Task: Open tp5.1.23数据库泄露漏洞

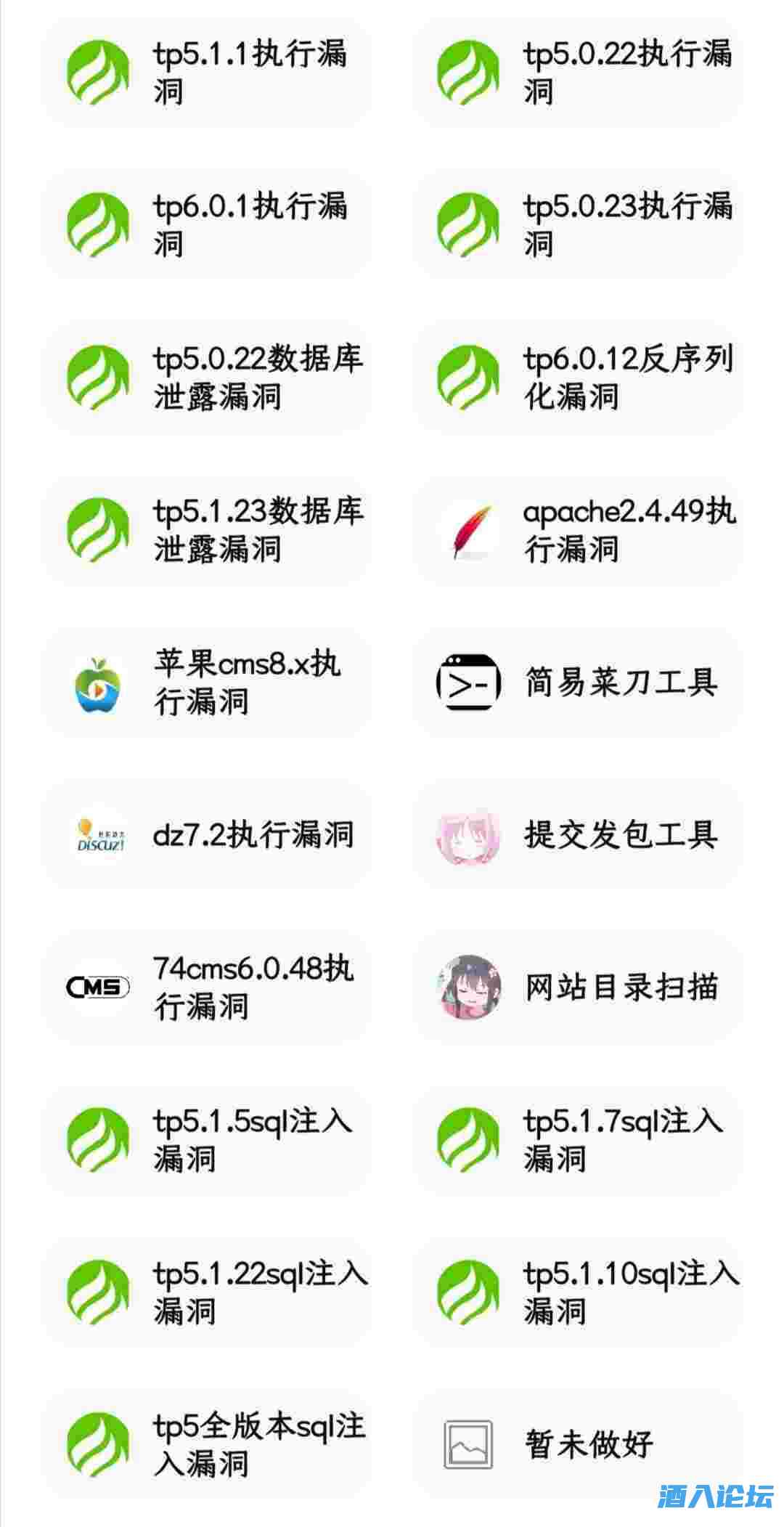Action: tap(207, 530)
